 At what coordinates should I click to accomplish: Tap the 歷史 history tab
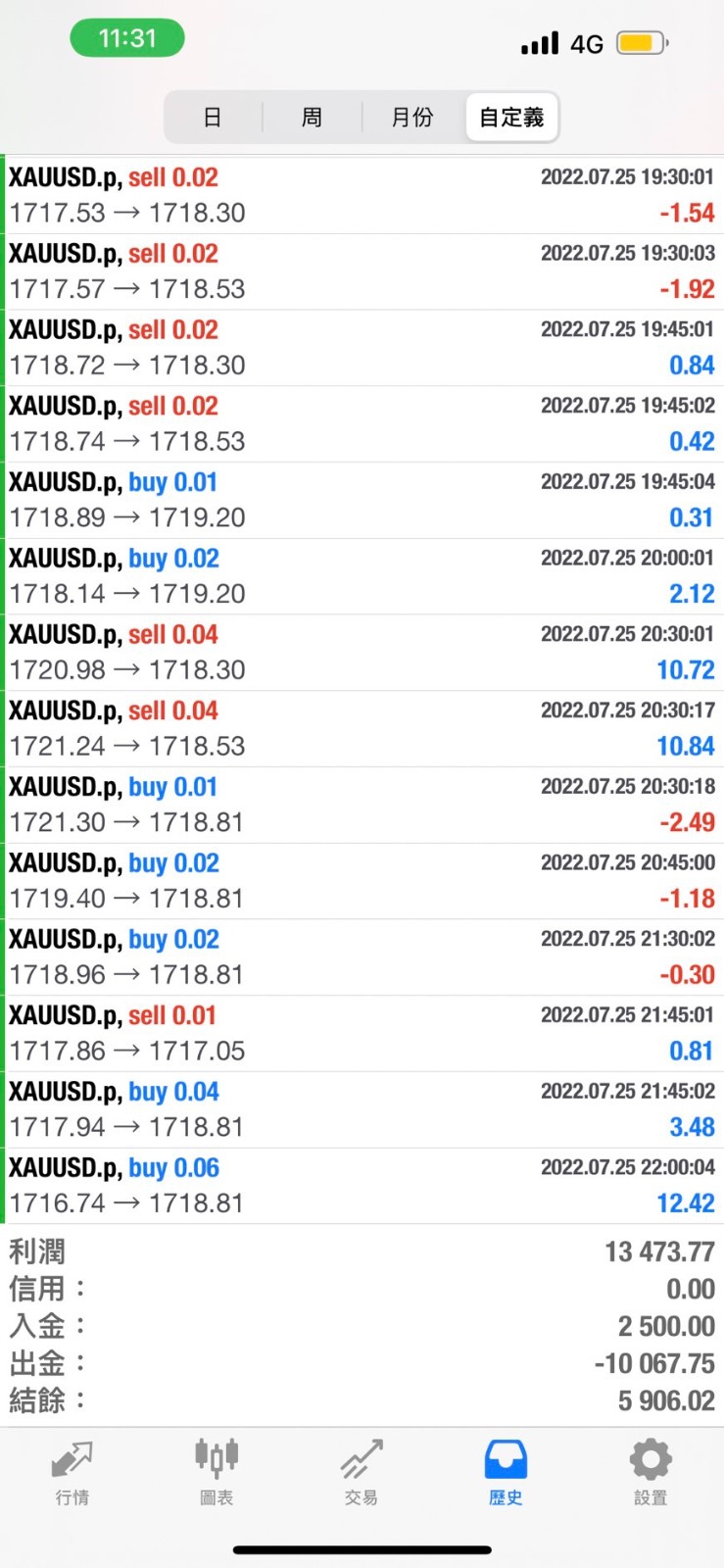point(506,1472)
